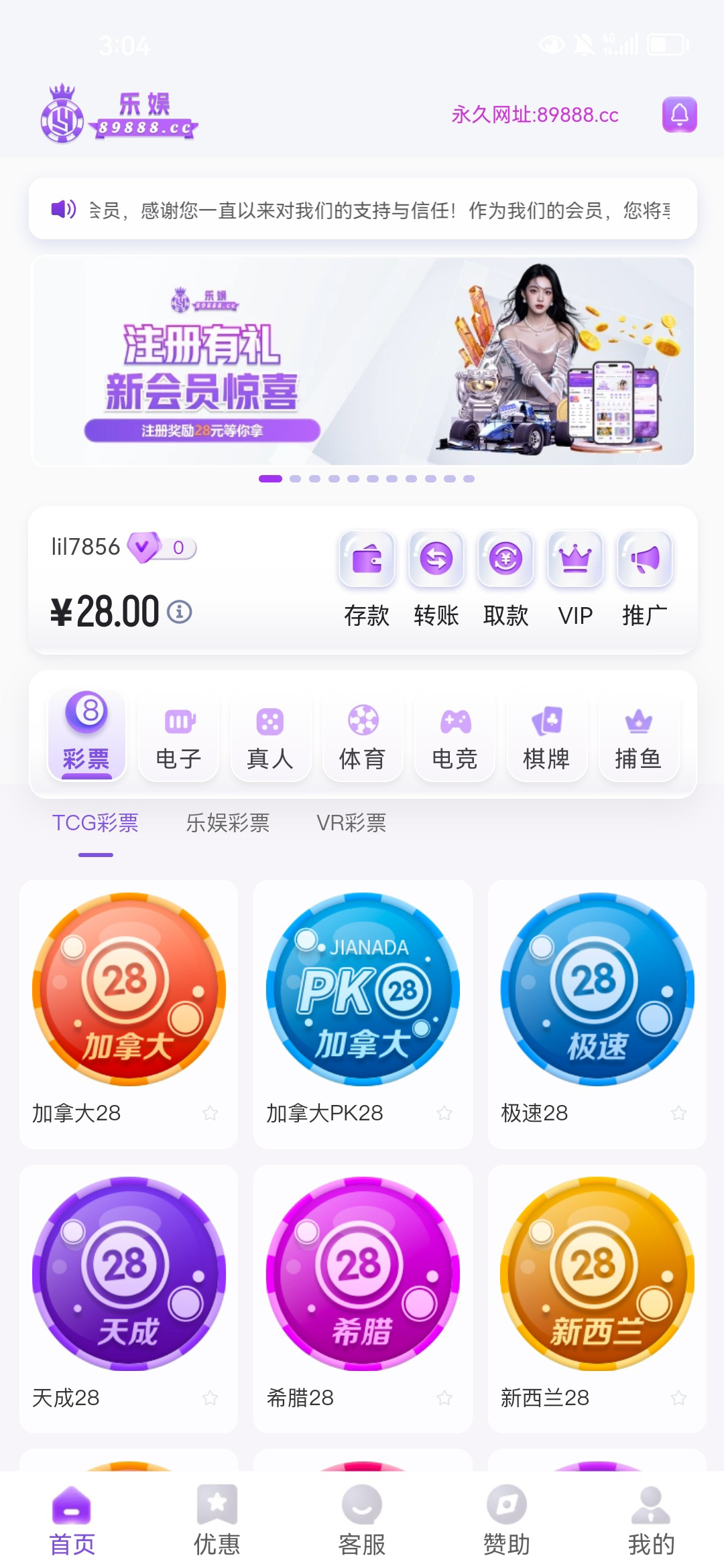
Task: Select the 真人 category
Action: click(270, 736)
